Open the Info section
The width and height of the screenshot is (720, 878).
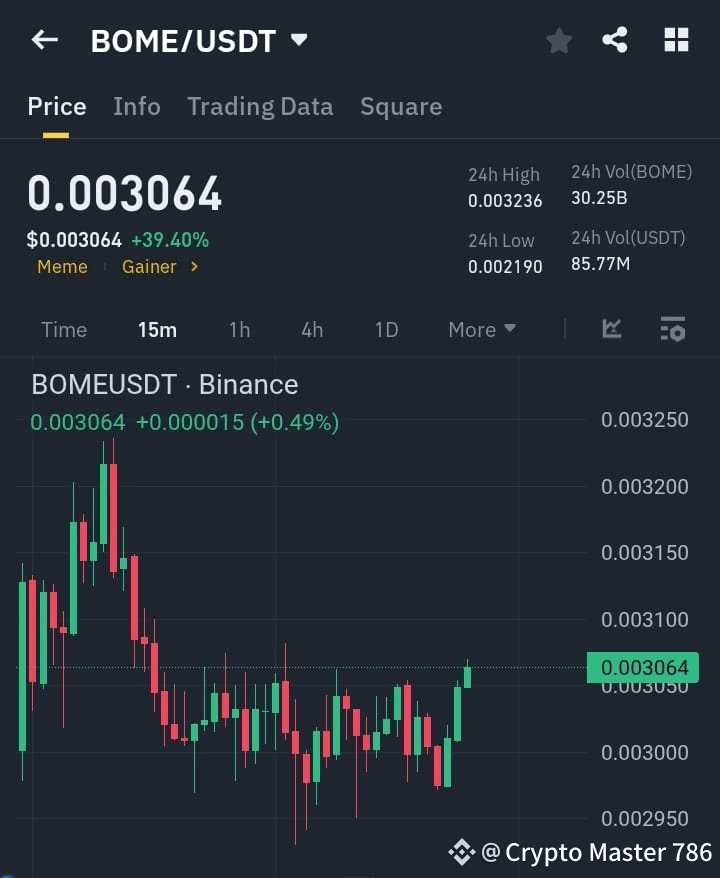(136, 106)
